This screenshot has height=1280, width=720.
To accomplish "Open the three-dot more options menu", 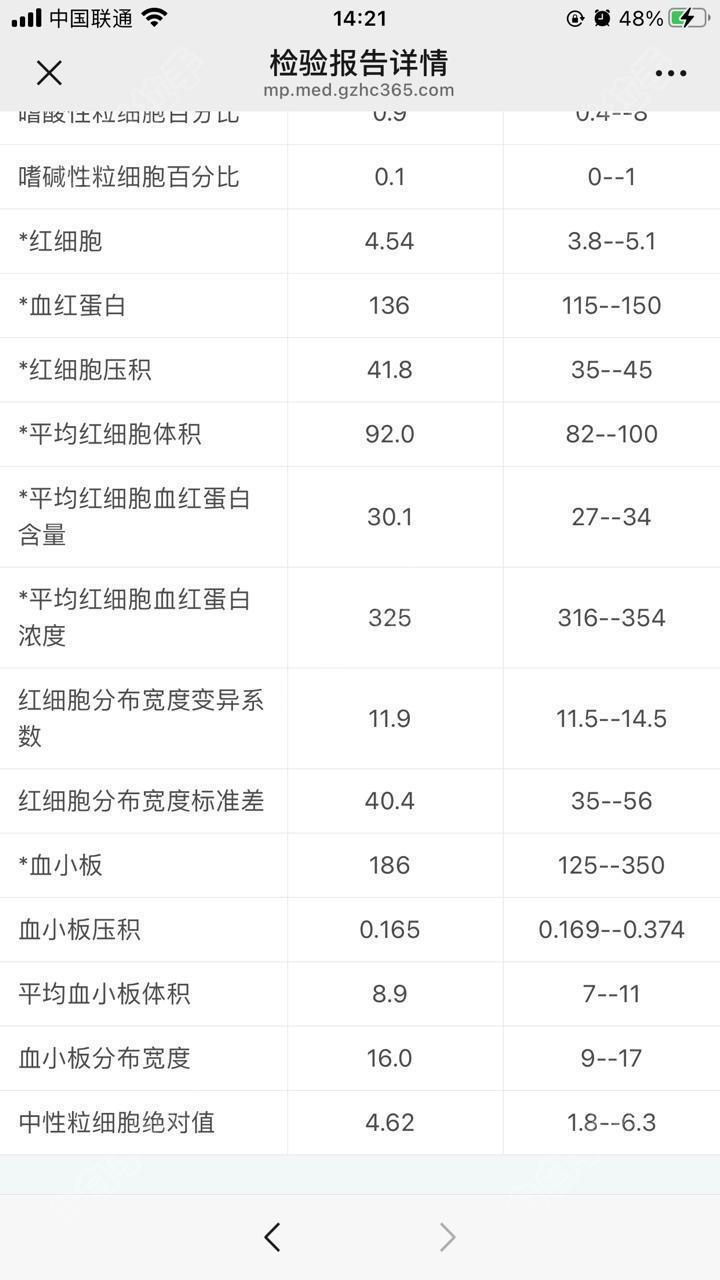I will point(671,73).
